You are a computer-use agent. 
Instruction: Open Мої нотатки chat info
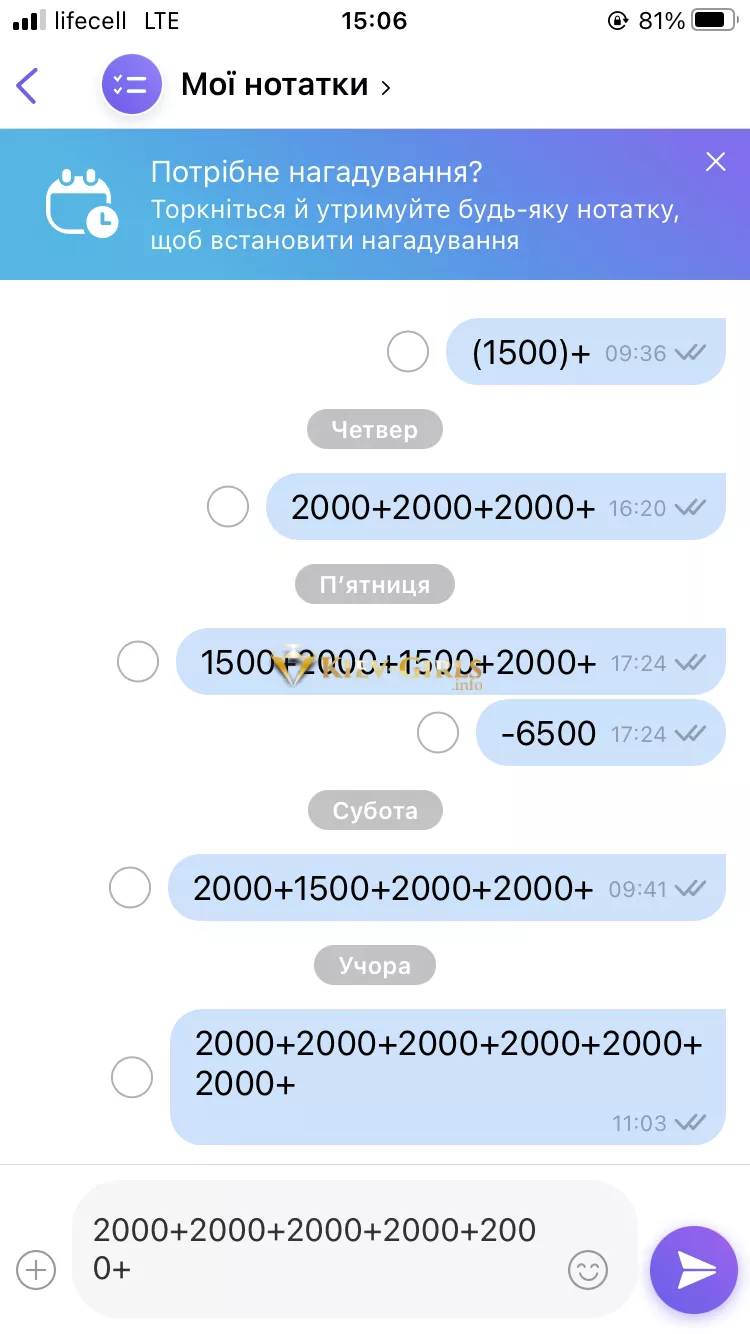pos(285,86)
